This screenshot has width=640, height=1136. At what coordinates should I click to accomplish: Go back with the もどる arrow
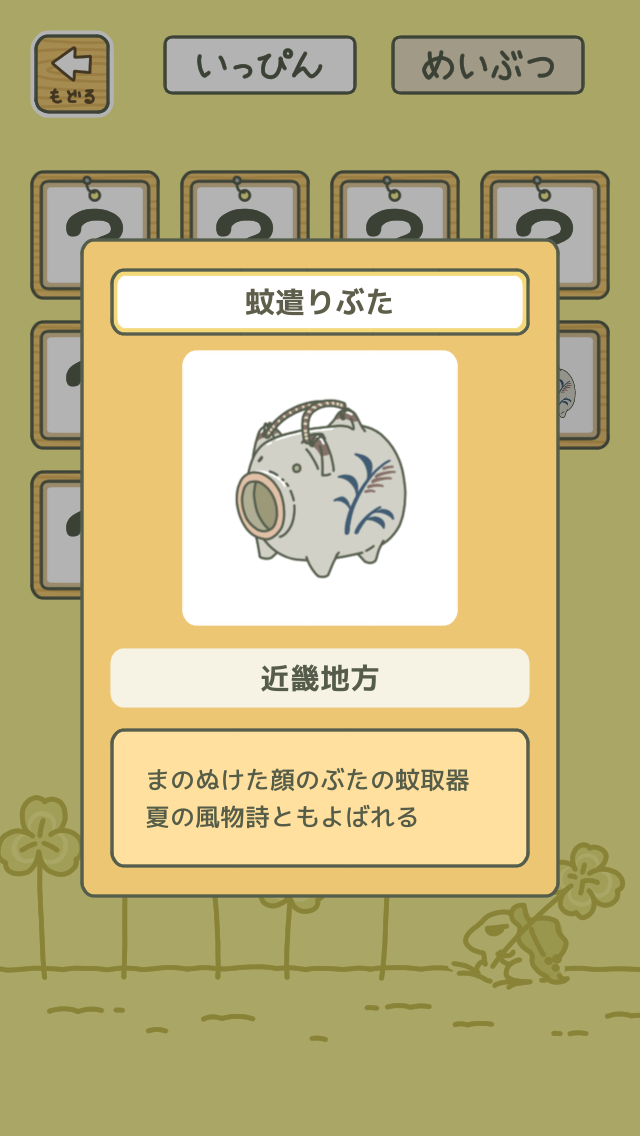click(x=72, y=73)
